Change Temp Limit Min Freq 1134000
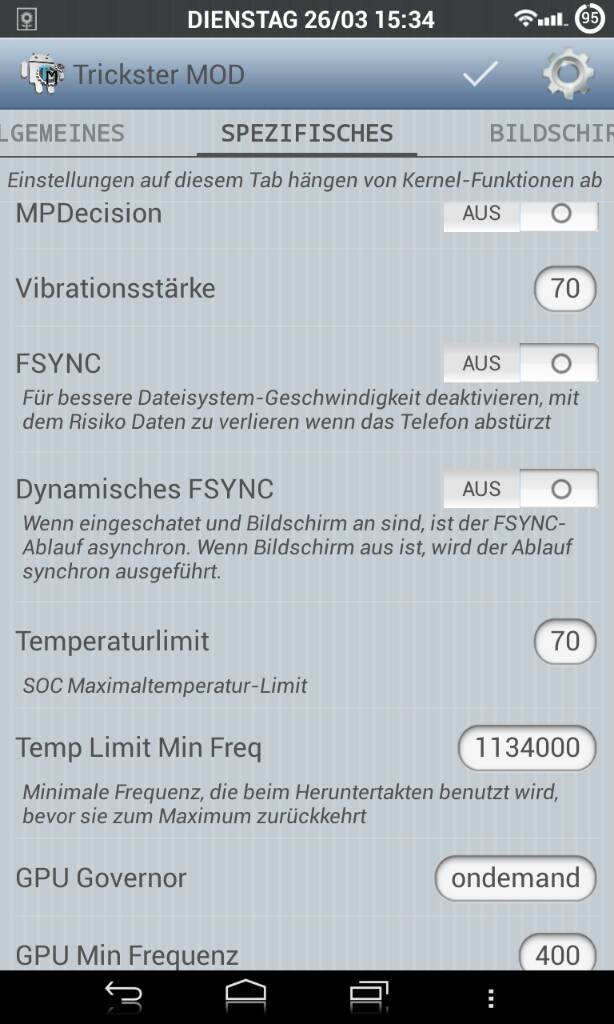Image resolution: width=614 pixels, height=1024 pixels. [527, 748]
